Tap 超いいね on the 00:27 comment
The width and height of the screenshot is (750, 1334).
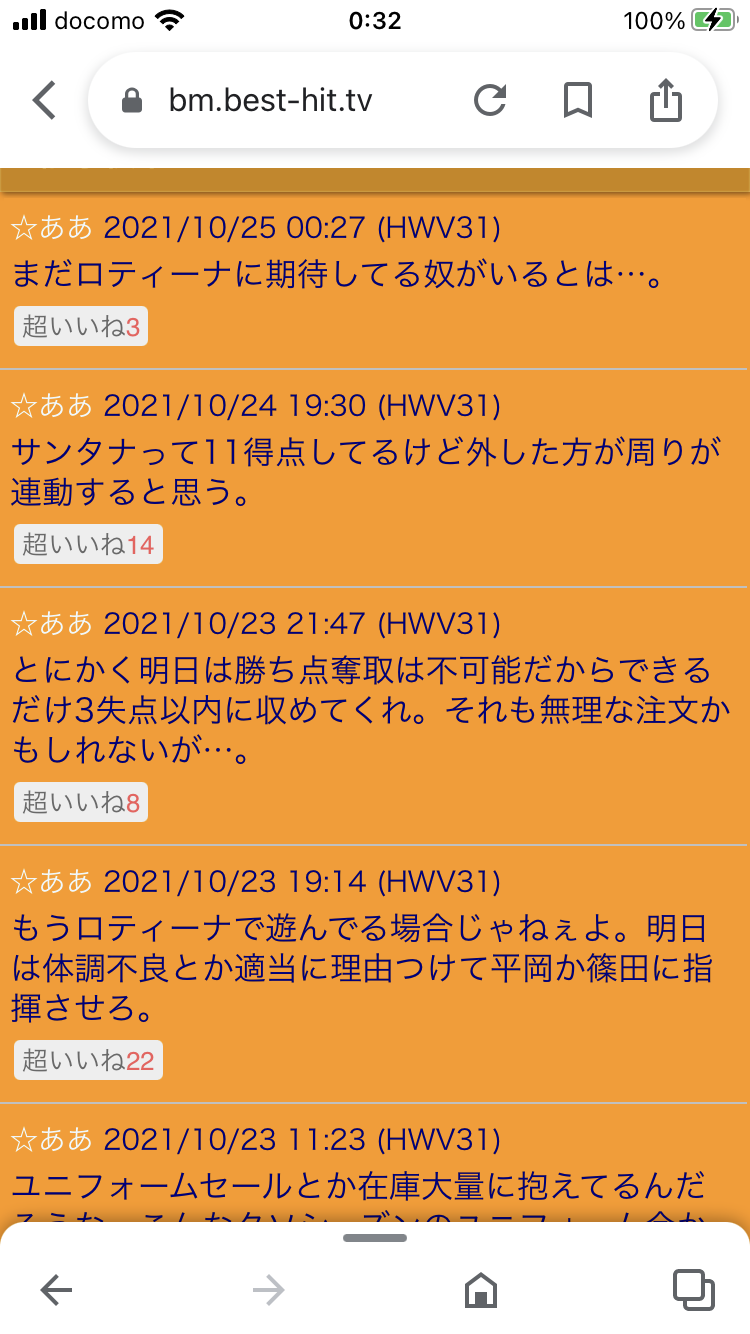pos(81,326)
